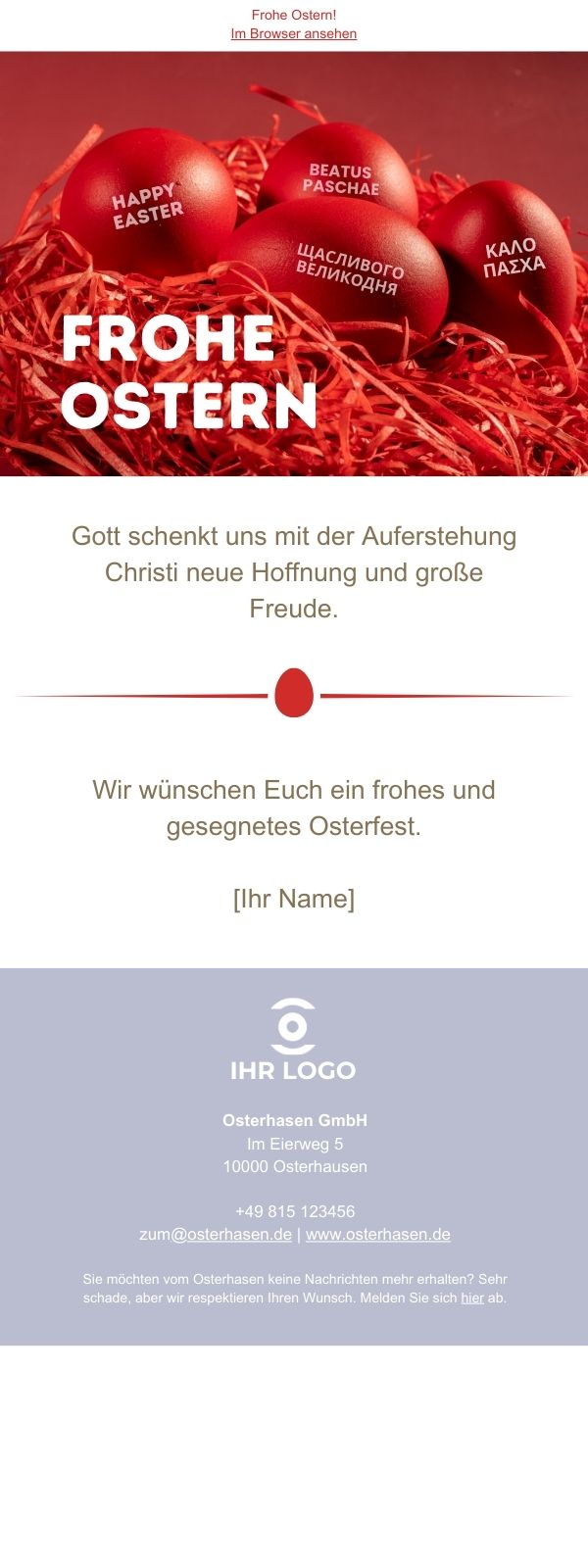
Task: Tap the zum@osterhasen.de email address
Action: (x=216, y=1234)
